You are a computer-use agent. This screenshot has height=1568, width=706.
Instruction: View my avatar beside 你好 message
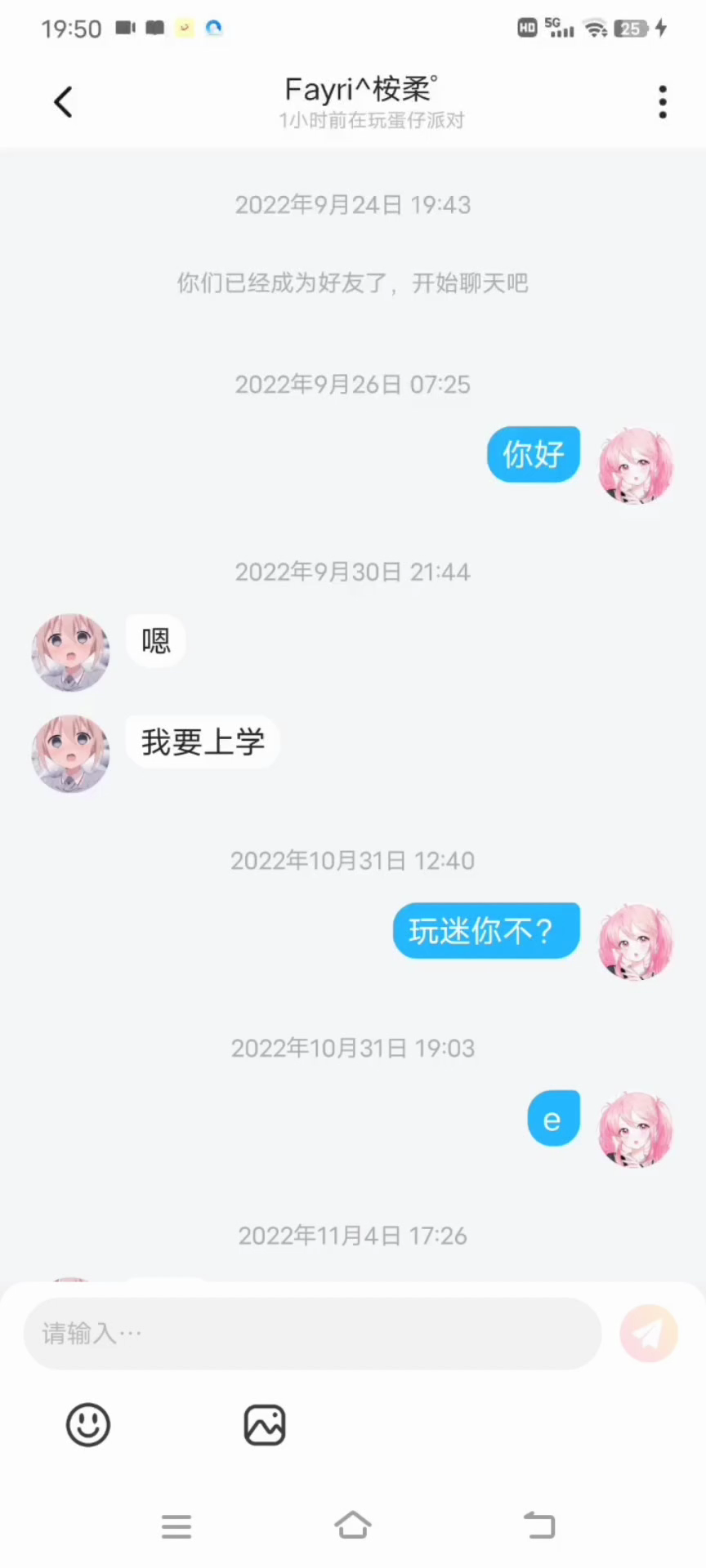tap(636, 465)
